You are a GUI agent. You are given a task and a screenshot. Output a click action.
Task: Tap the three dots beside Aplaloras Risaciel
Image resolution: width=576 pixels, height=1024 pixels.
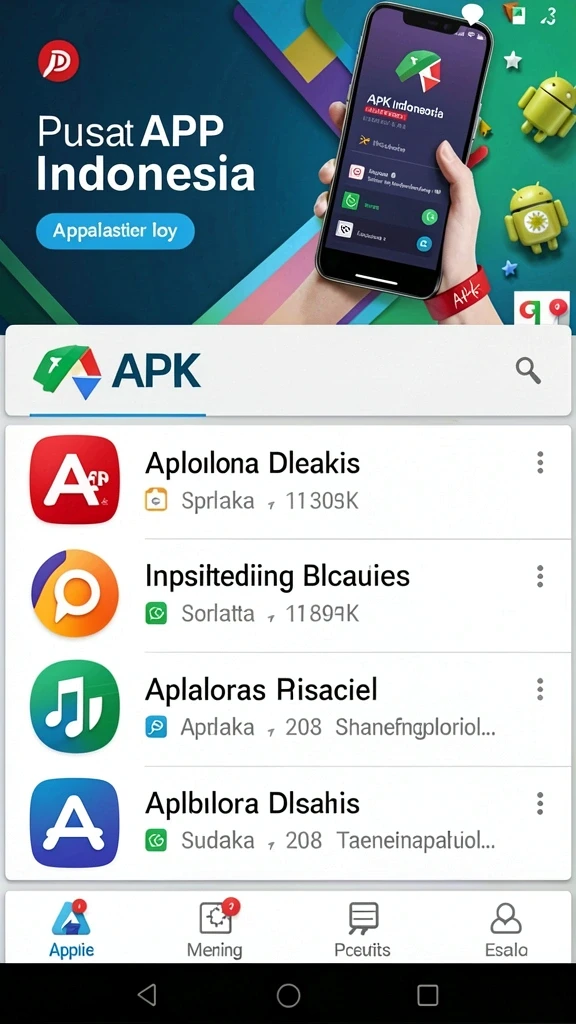(x=540, y=689)
